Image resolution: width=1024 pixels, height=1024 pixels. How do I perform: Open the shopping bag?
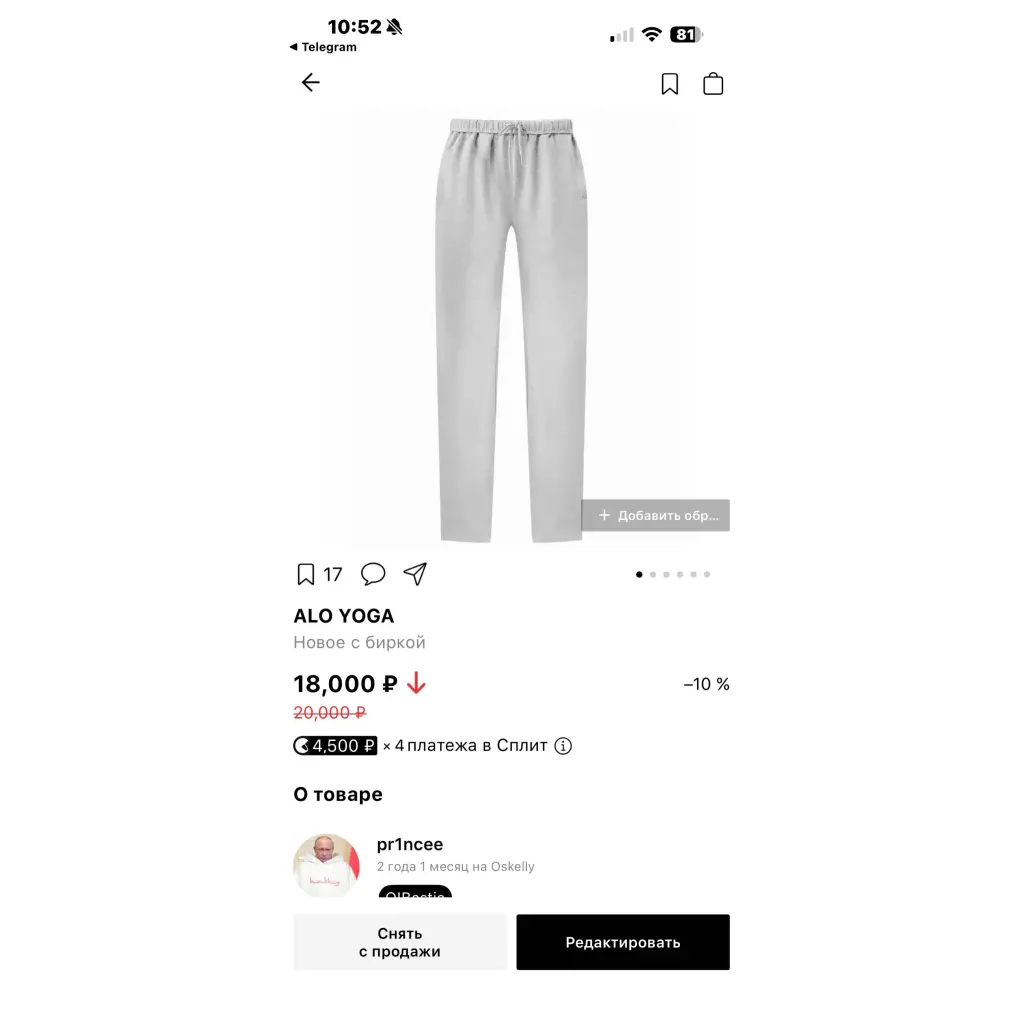(713, 84)
